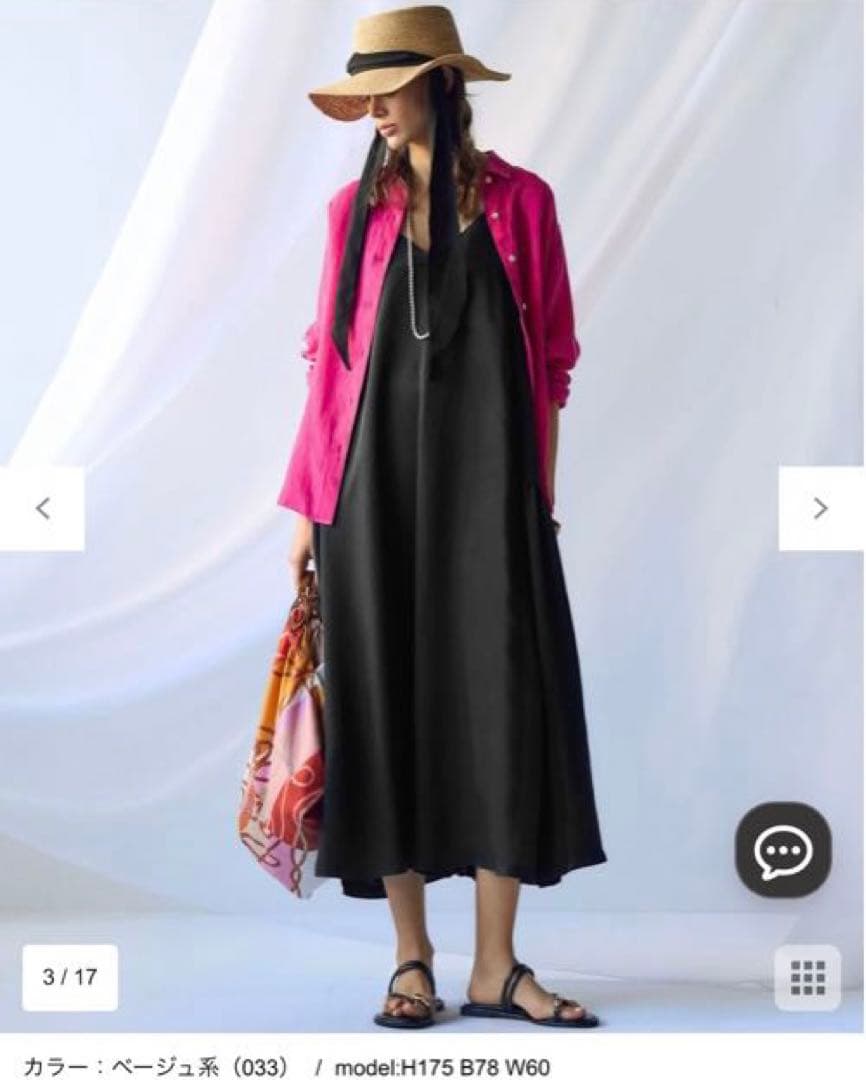Go to the previous product photo
The image size is (866, 1080).
click(x=42, y=508)
